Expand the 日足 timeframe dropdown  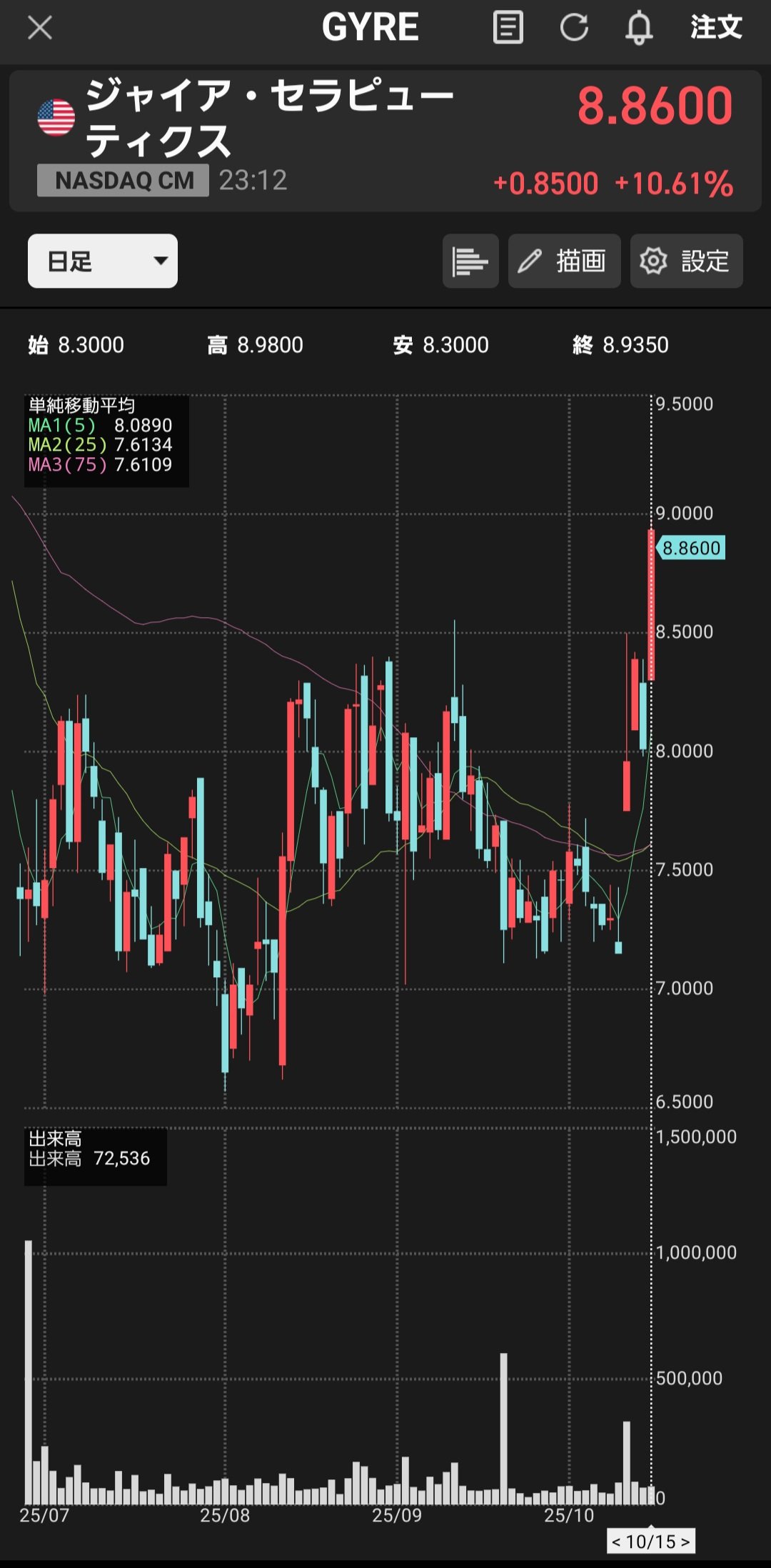(103, 261)
